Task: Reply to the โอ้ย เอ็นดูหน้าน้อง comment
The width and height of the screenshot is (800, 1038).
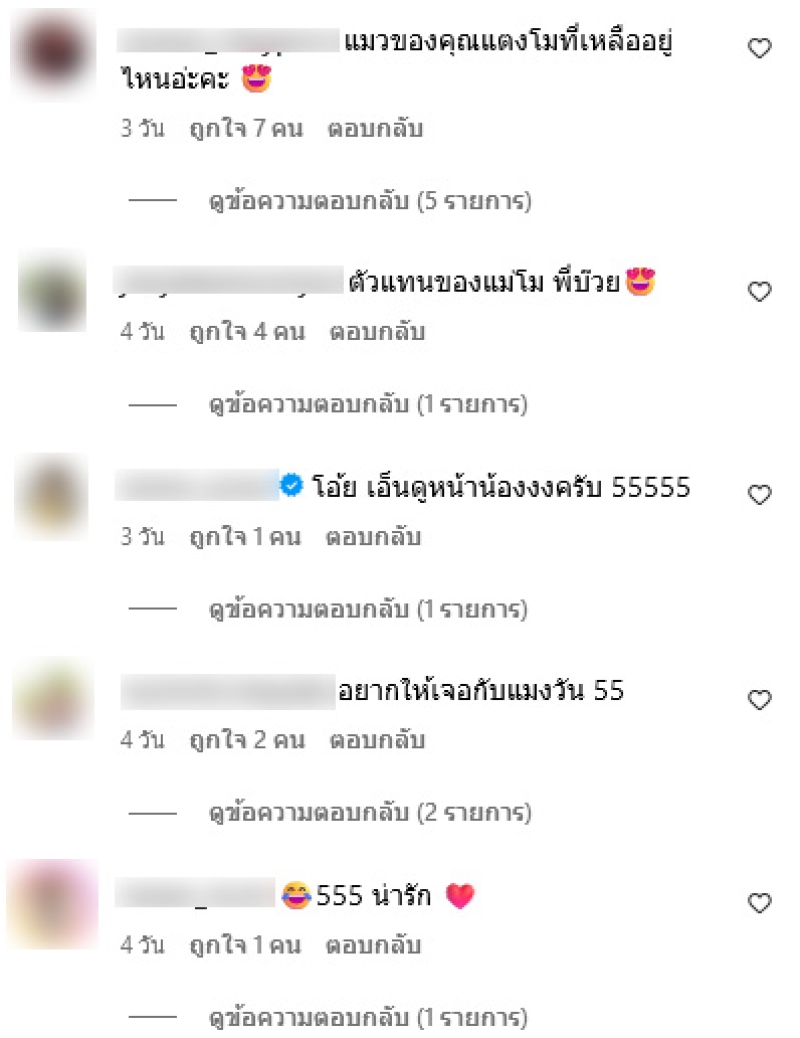Action: point(373,537)
